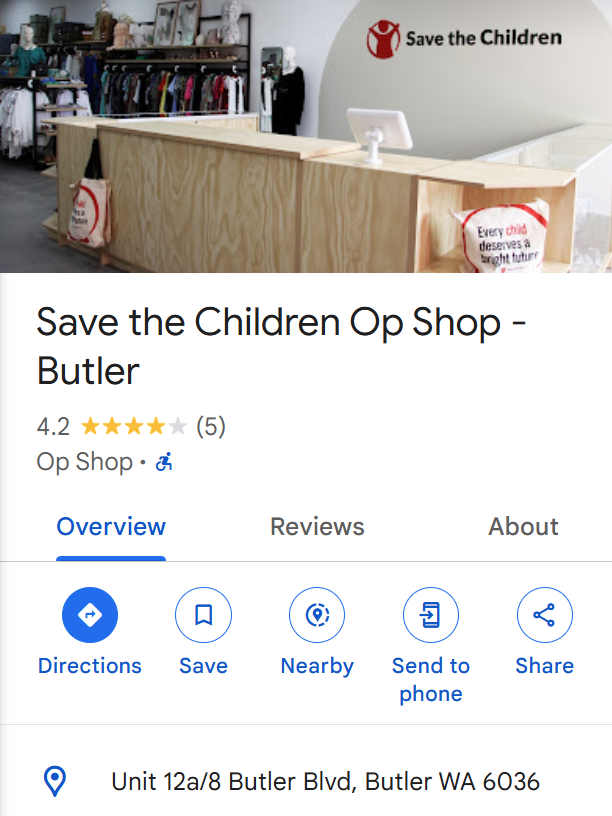Share the op shop listing

[544, 615]
